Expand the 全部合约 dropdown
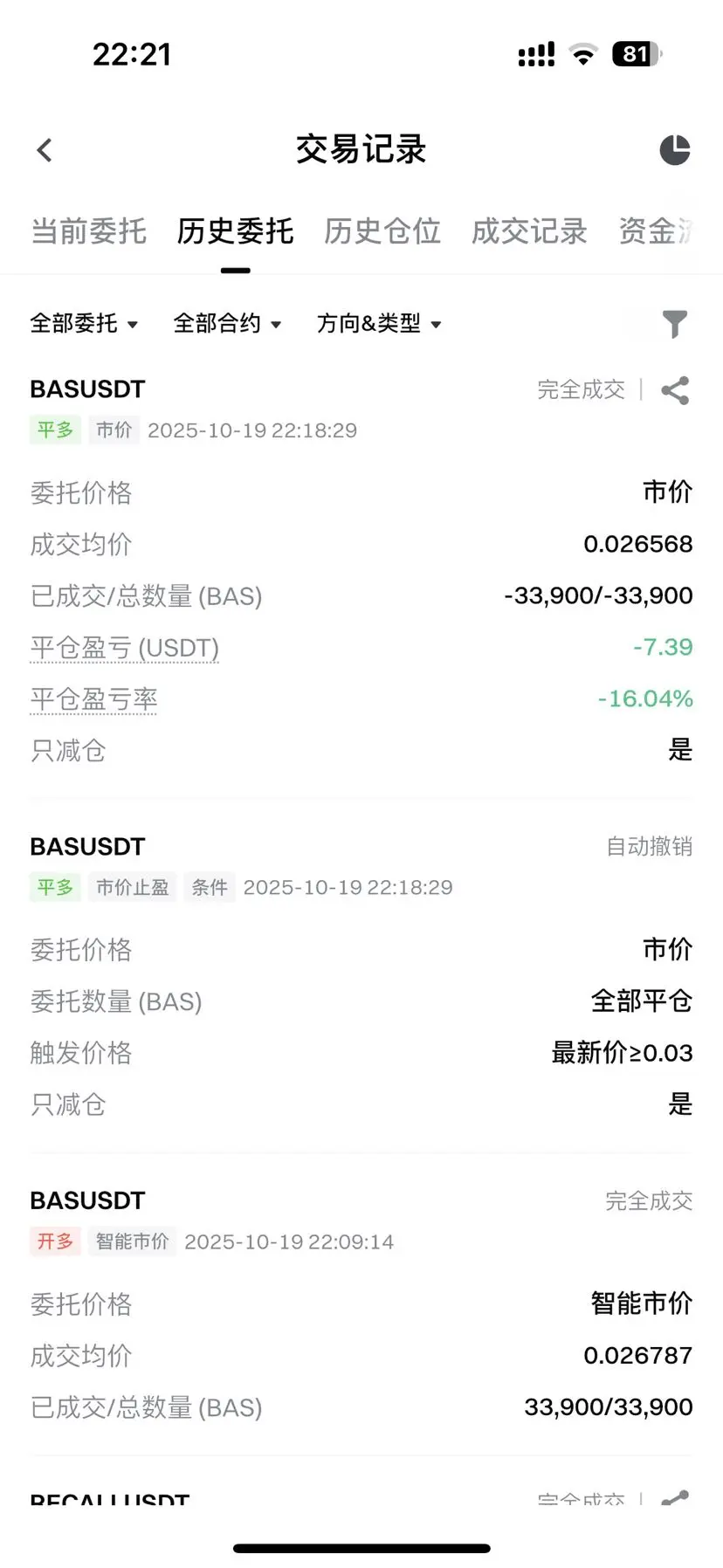The width and height of the screenshot is (723, 1568). [x=227, y=324]
